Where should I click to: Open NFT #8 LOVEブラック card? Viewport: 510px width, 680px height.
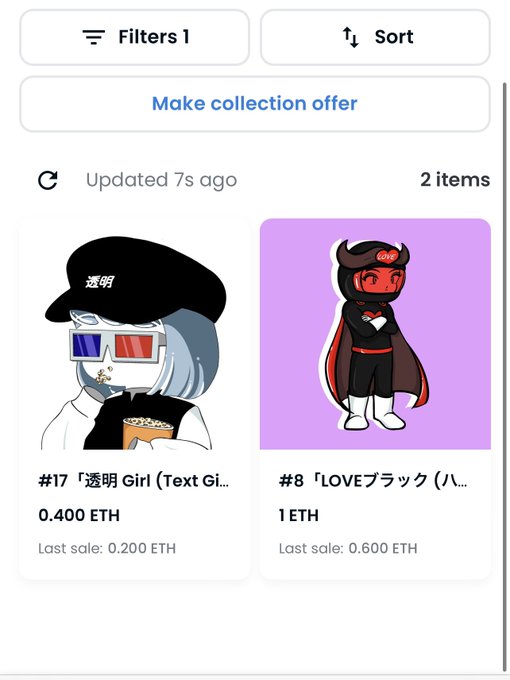pos(375,398)
